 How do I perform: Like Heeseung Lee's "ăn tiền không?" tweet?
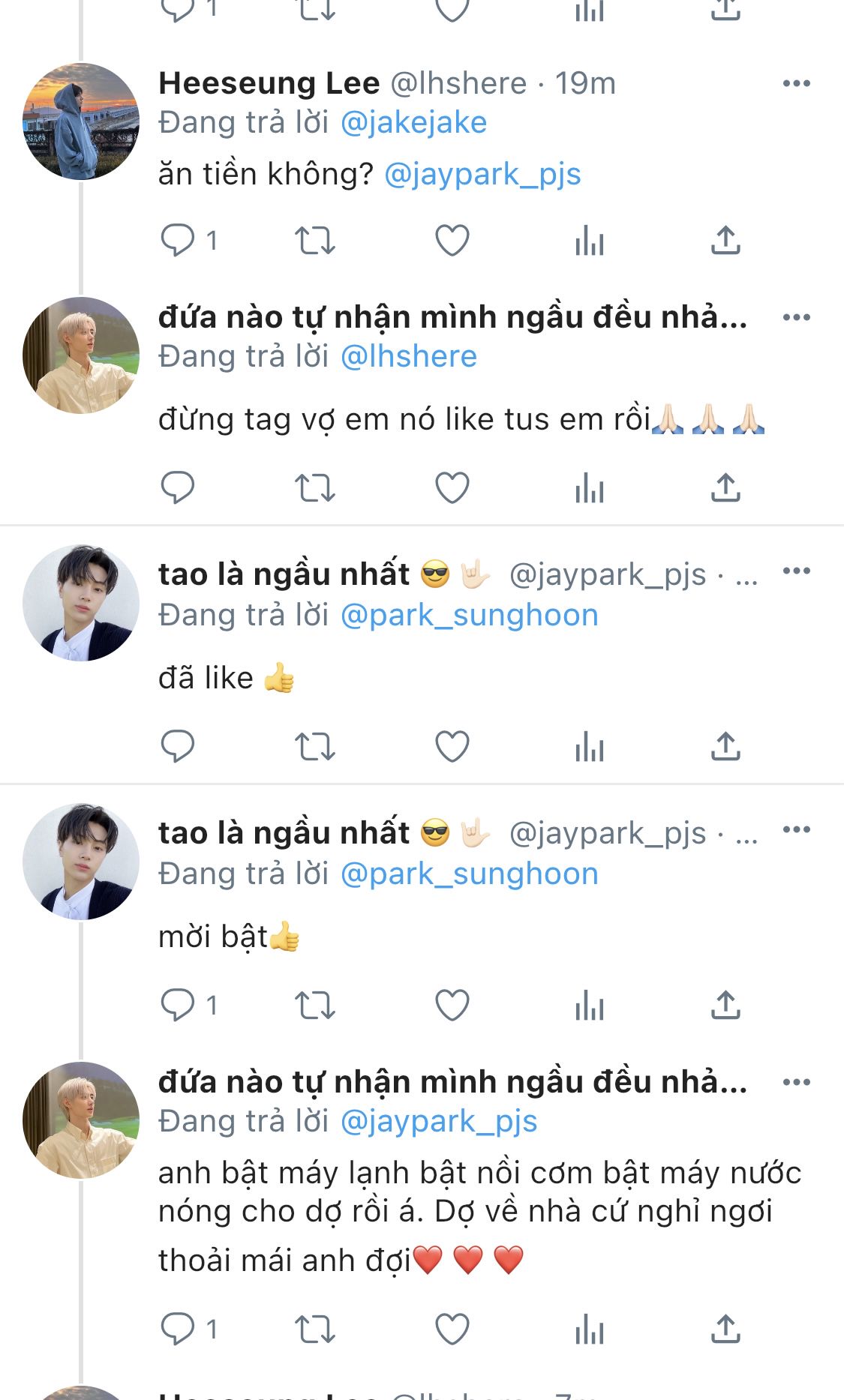pyautogui.click(x=452, y=241)
